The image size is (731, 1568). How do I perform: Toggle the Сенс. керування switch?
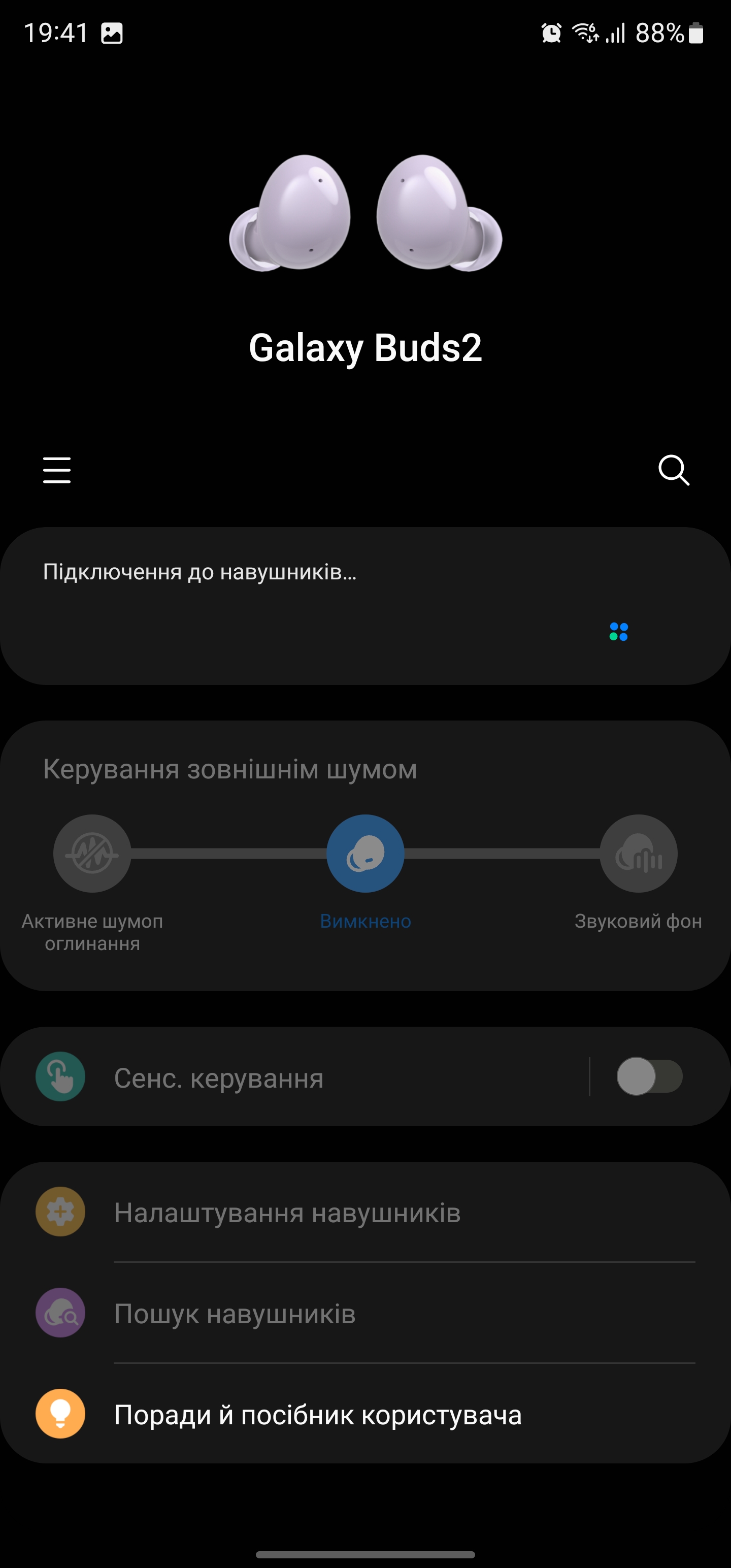tap(649, 1077)
